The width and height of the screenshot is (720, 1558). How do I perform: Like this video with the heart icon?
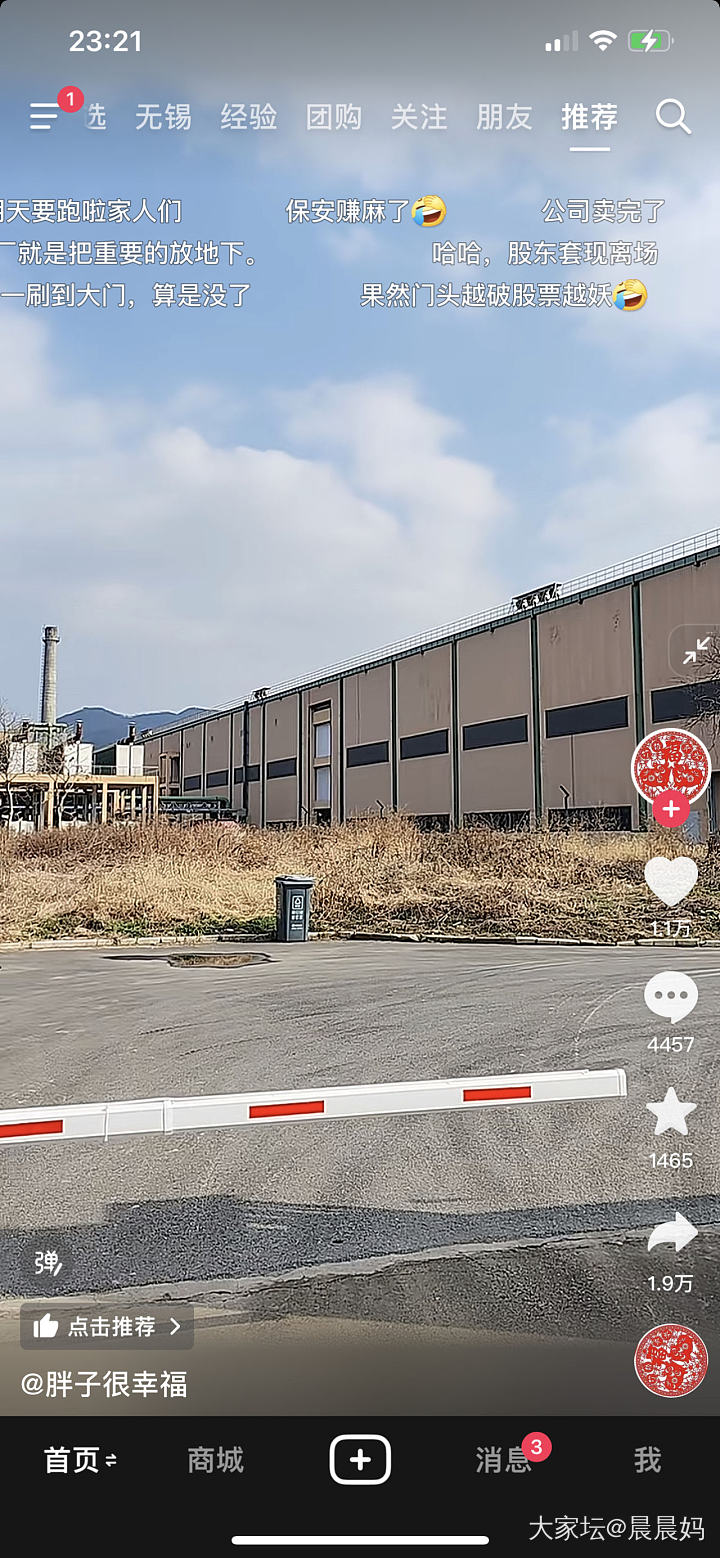click(x=670, y=882)
